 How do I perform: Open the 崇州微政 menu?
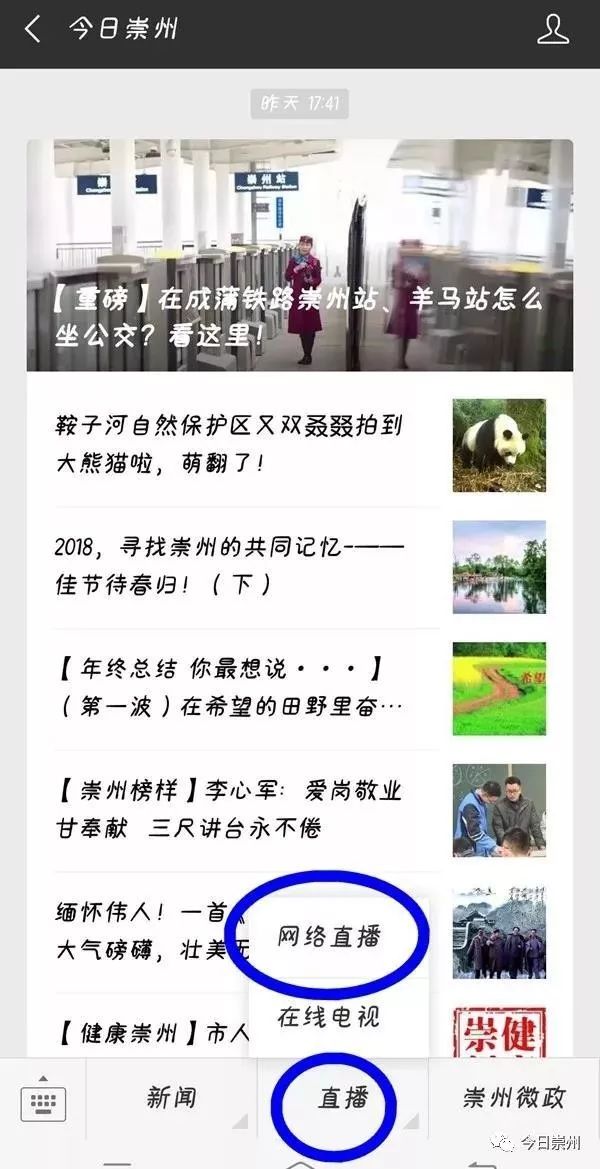[514, 1098]
